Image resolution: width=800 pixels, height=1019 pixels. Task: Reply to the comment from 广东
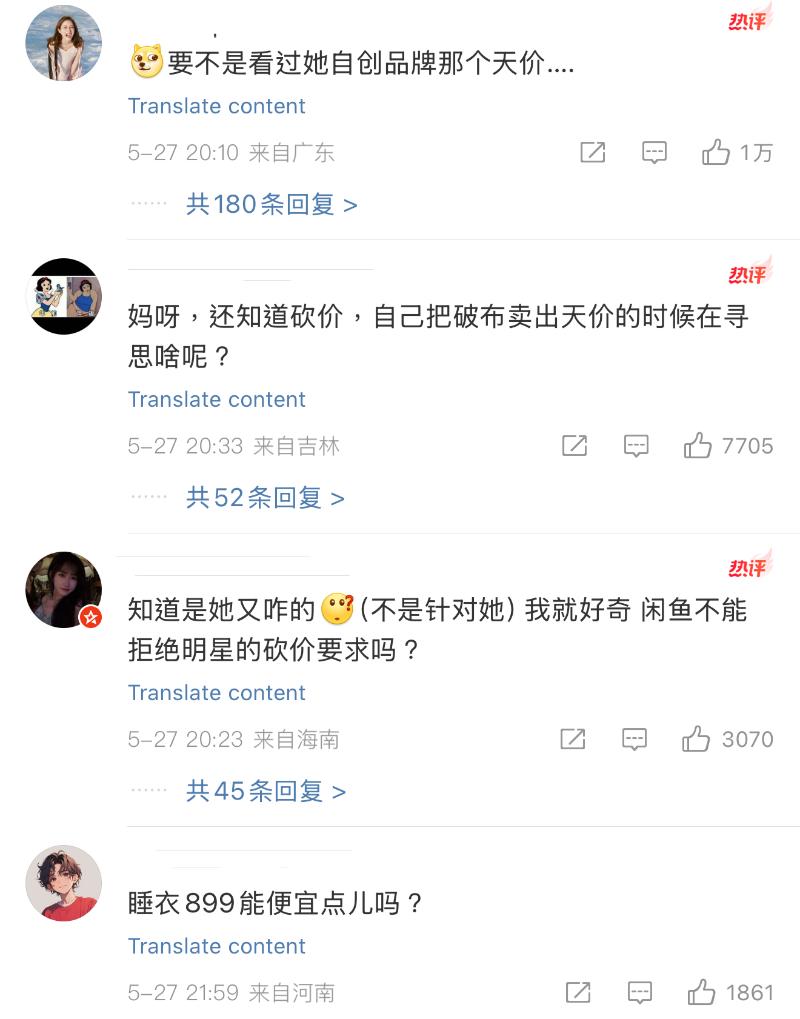pos(654,153)
